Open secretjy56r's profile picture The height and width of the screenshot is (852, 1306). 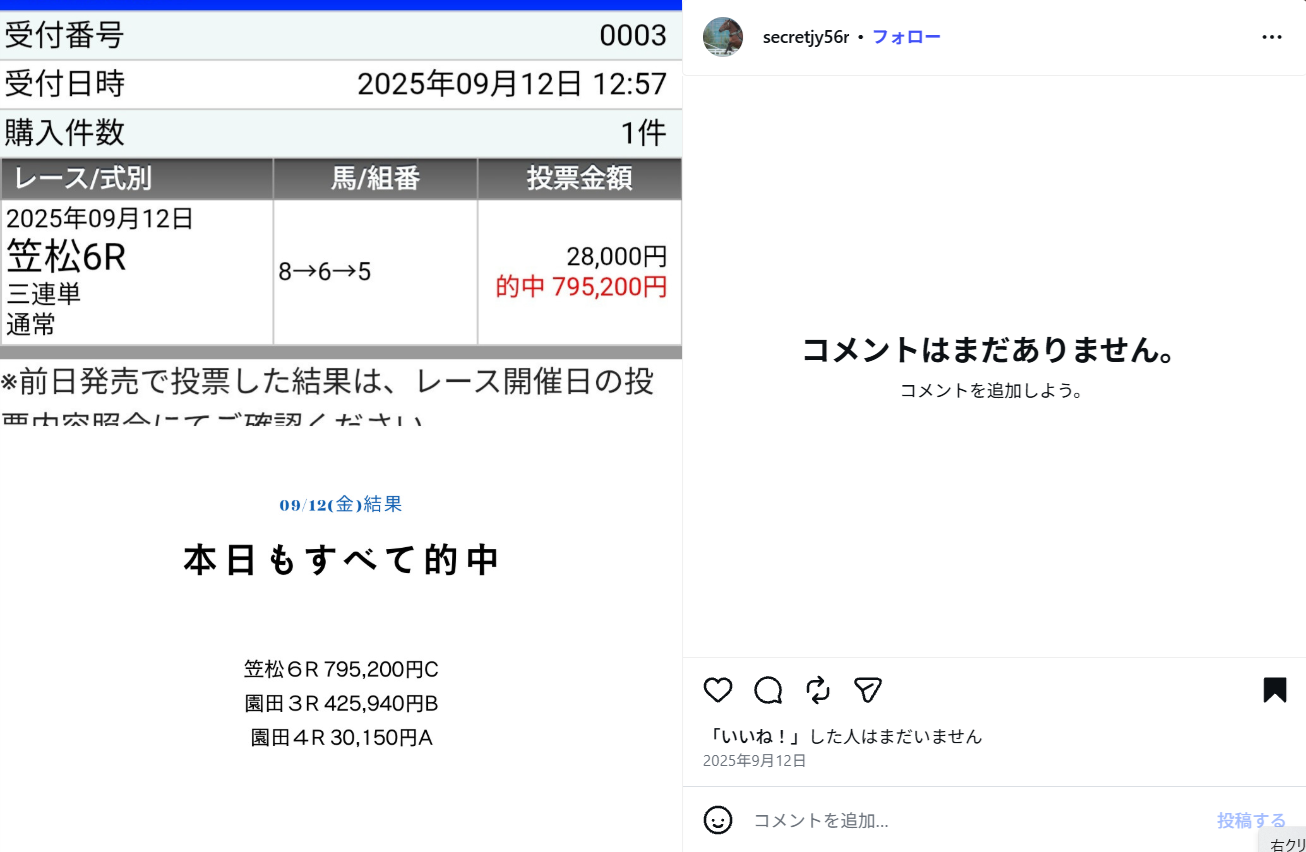click(x=723, y=37)
